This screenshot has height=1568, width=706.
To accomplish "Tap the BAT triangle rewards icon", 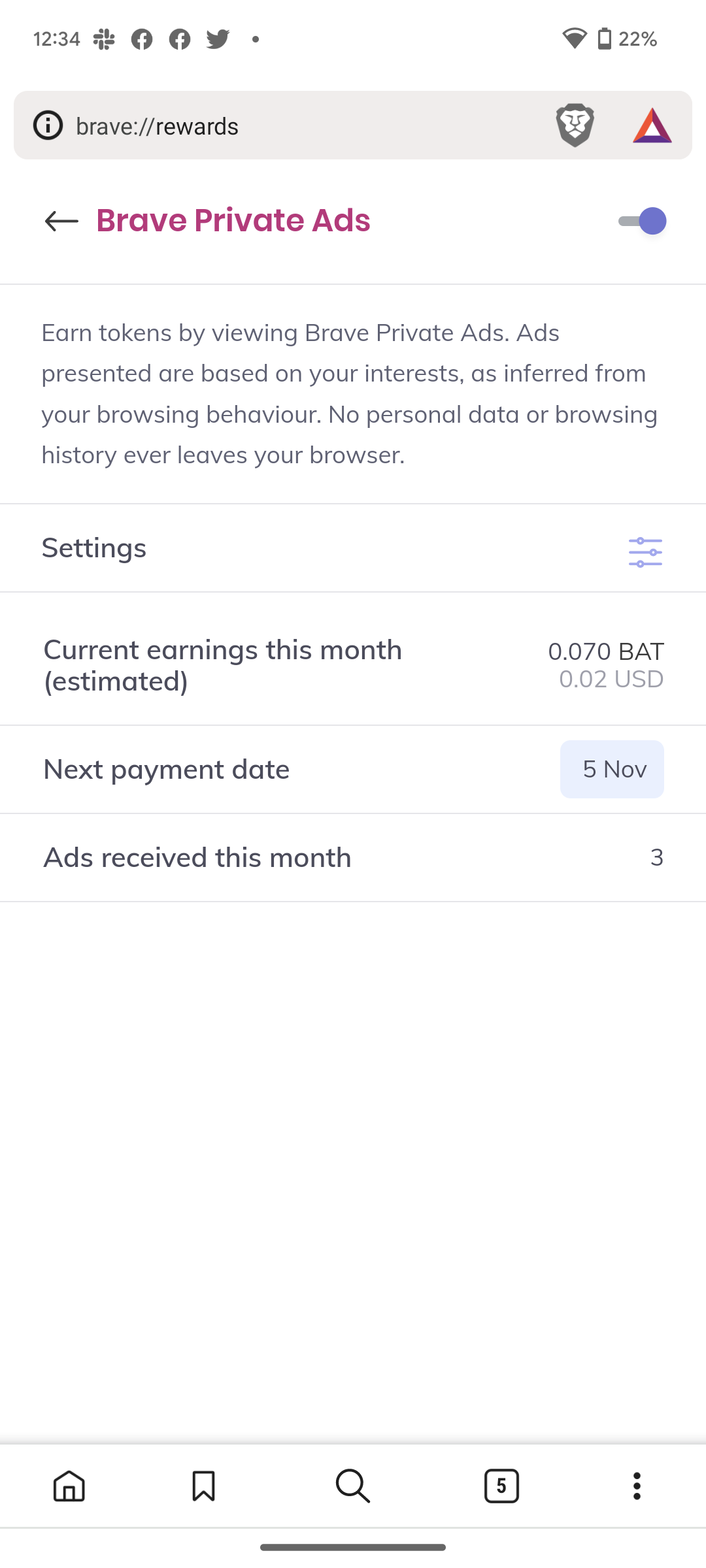I will (651, 125).
